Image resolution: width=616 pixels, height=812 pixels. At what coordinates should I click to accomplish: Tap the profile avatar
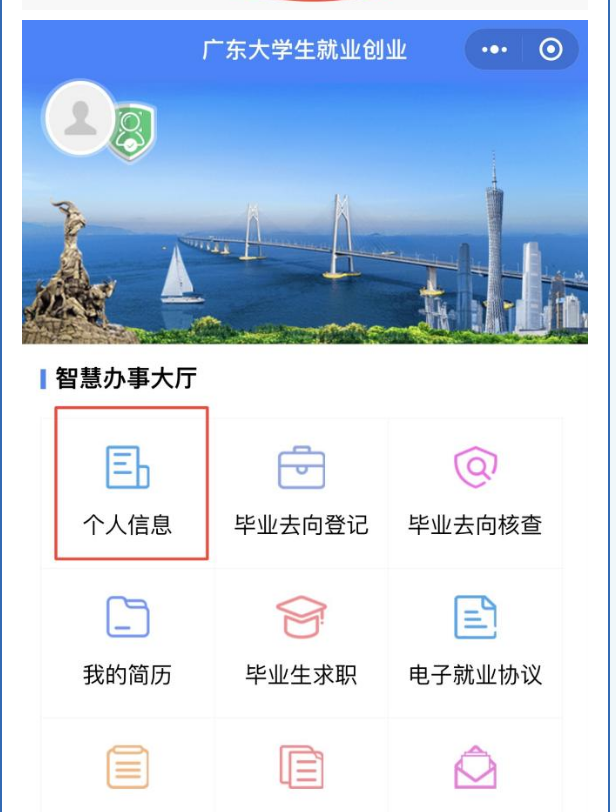click(80, 118)
